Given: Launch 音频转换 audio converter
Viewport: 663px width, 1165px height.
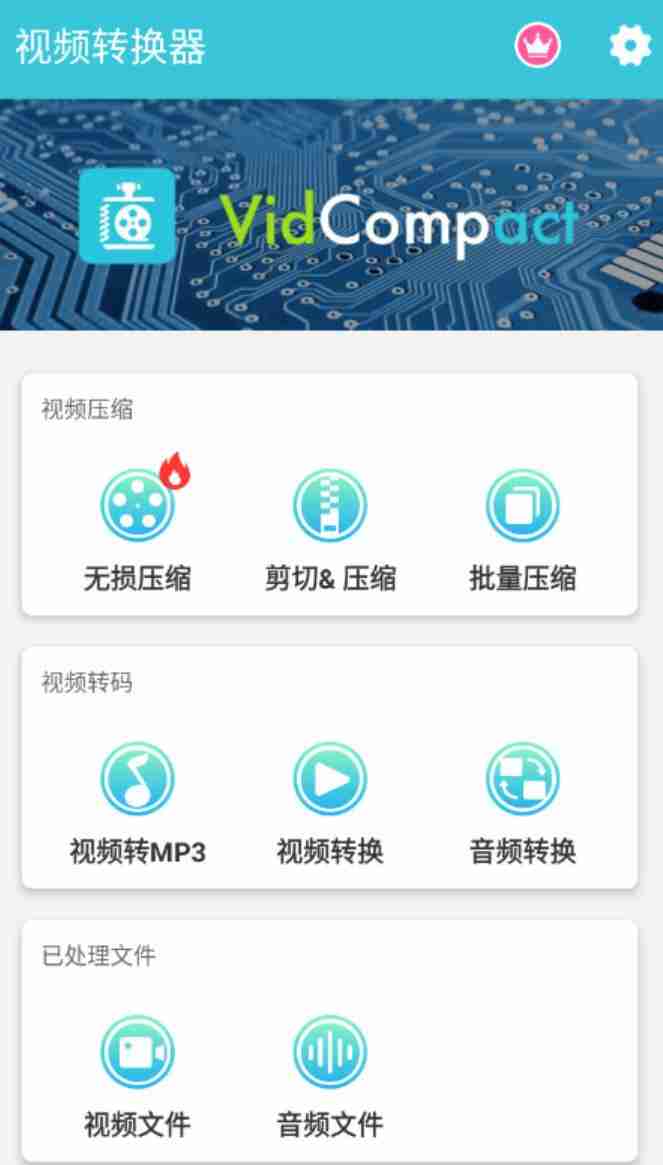Looking at the screenshot, I should (523, 804).
